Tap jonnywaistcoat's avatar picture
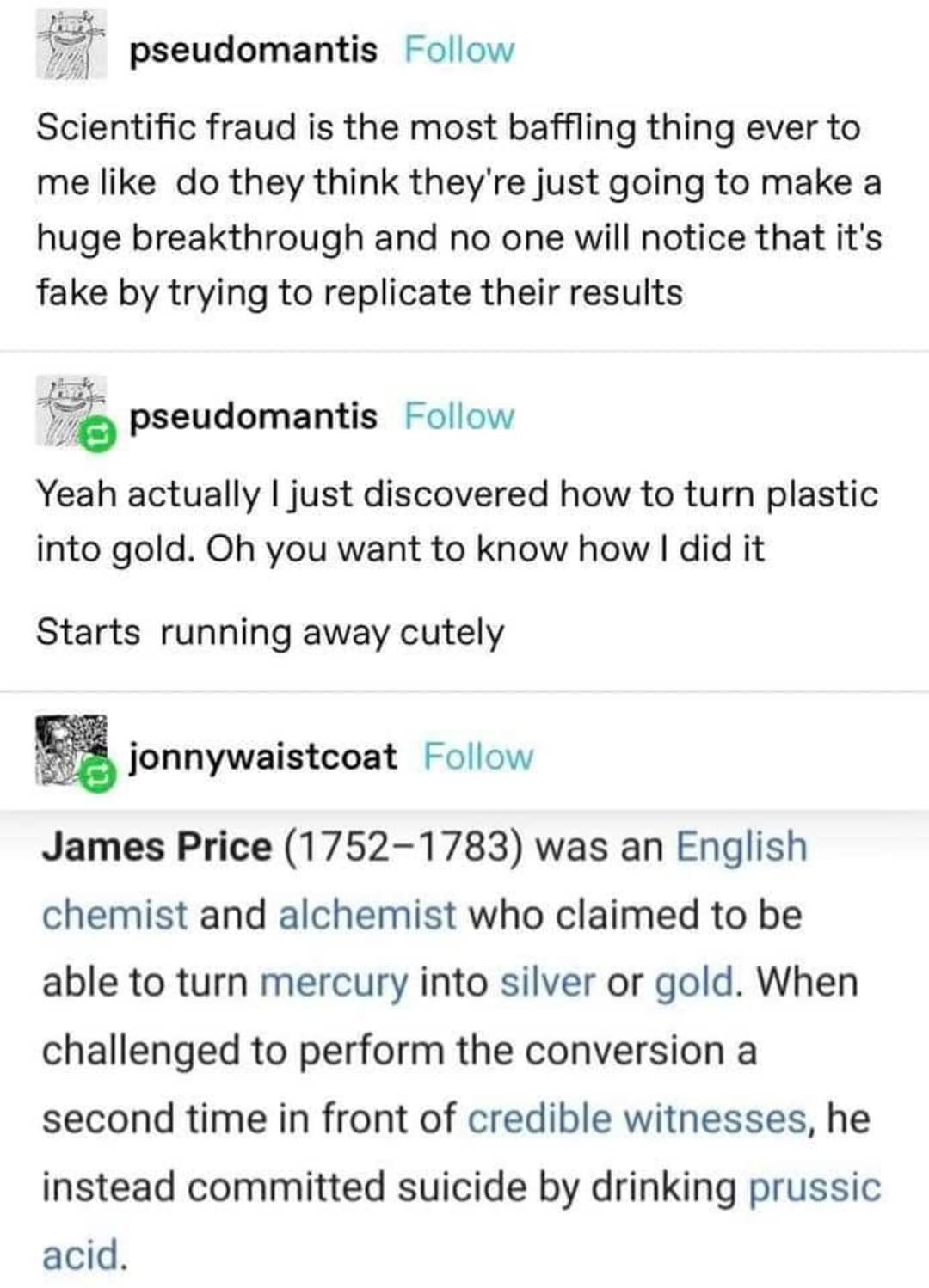Screen dimensions: 929x1288 71,748
